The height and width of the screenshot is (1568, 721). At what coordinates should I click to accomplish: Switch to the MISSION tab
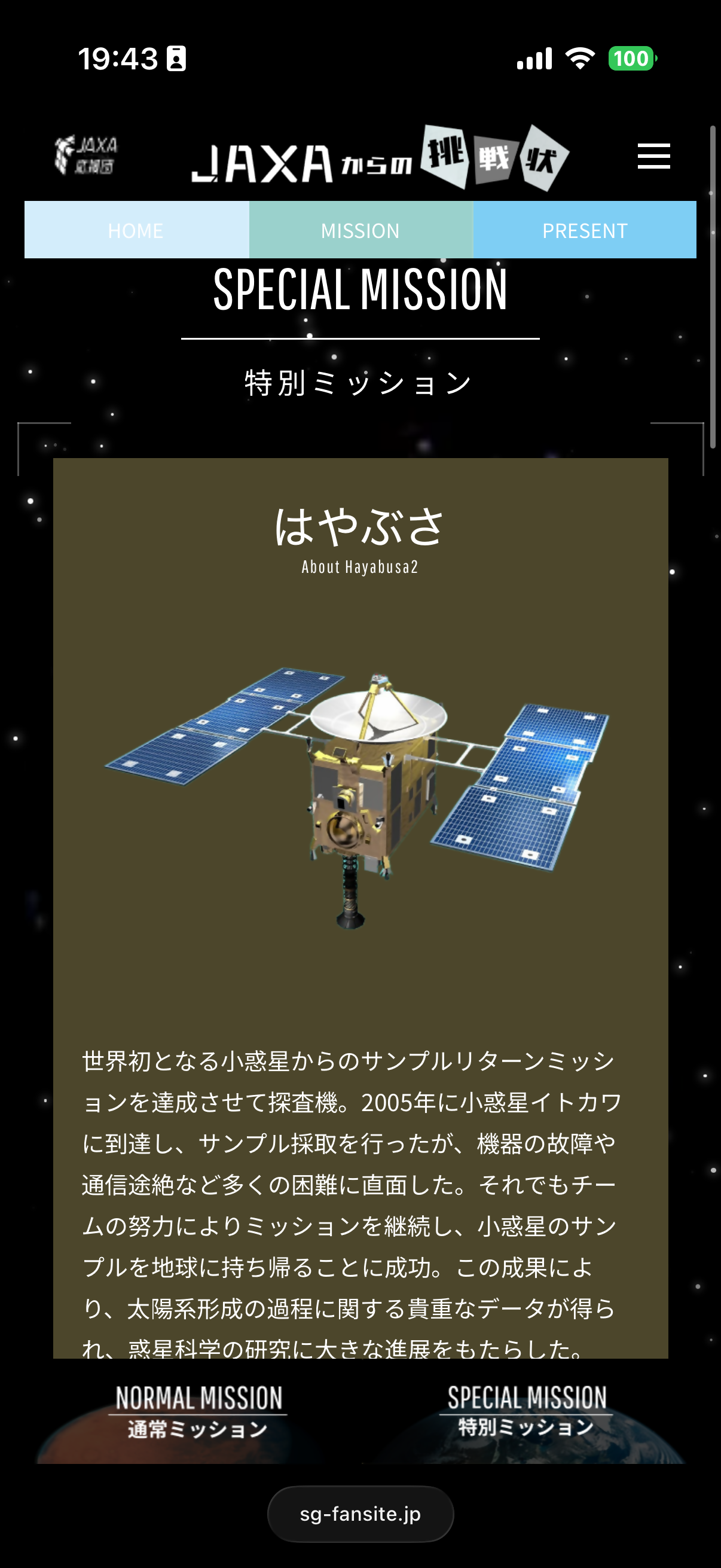click(360, 230)
